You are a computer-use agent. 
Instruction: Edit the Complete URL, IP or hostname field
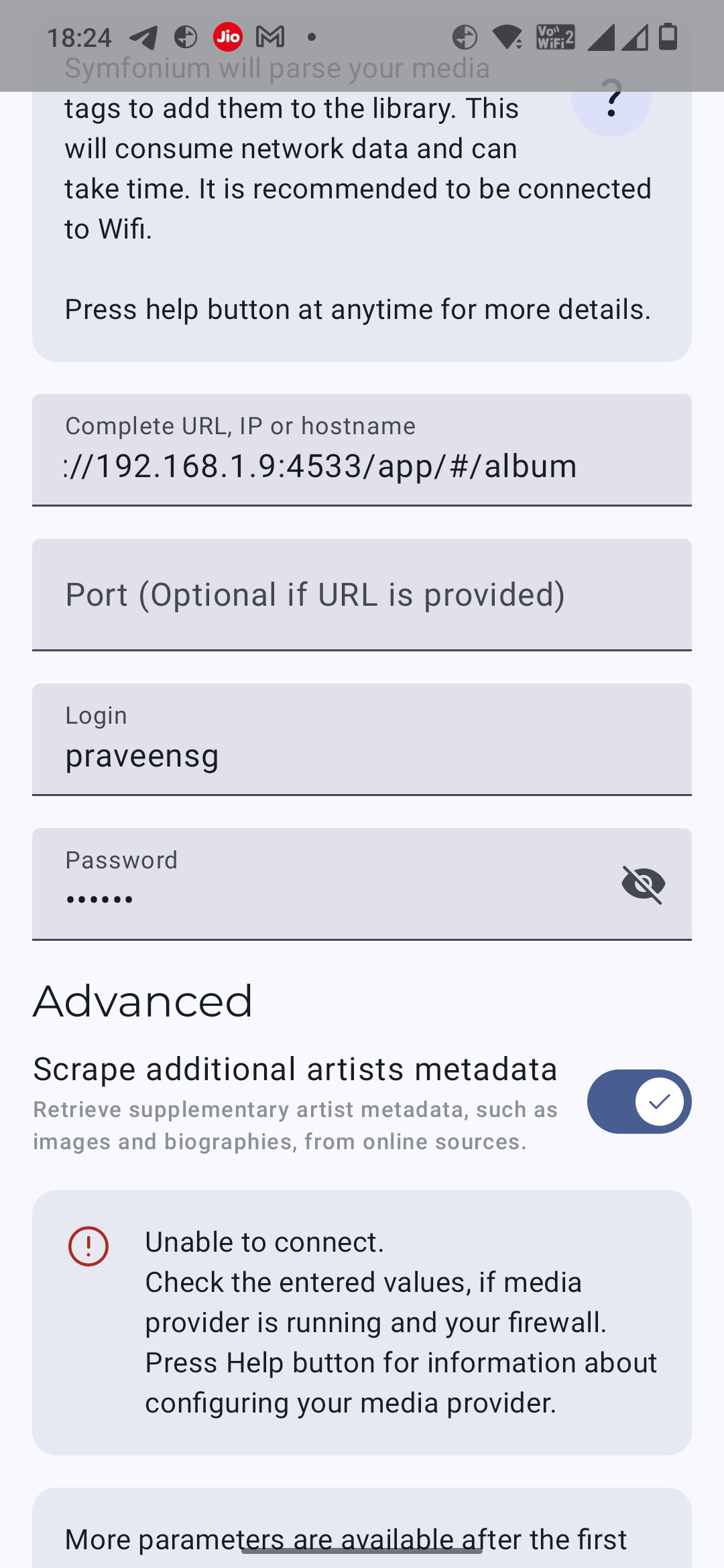[x=362, y=450]
